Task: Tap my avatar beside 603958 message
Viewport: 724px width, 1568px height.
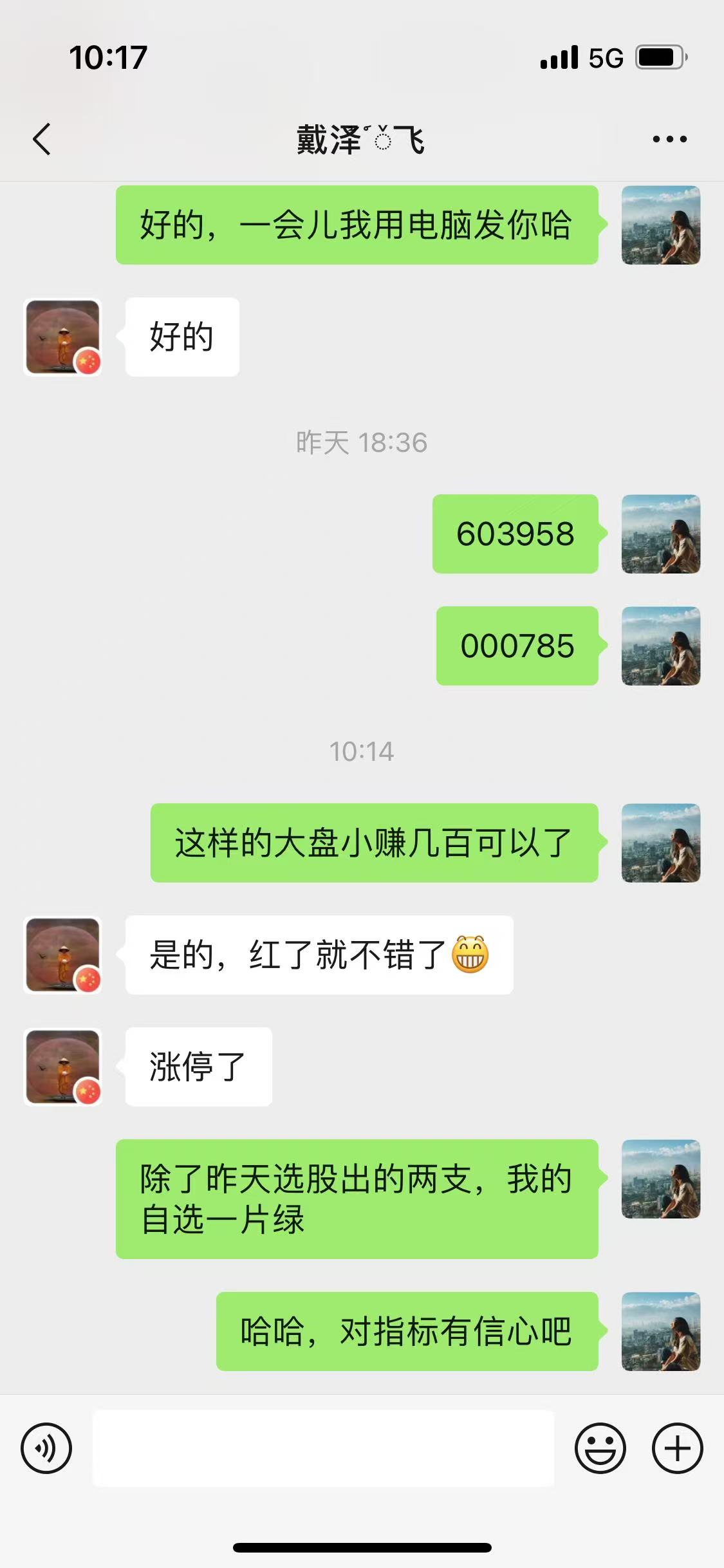Action: tap(660, 534)
